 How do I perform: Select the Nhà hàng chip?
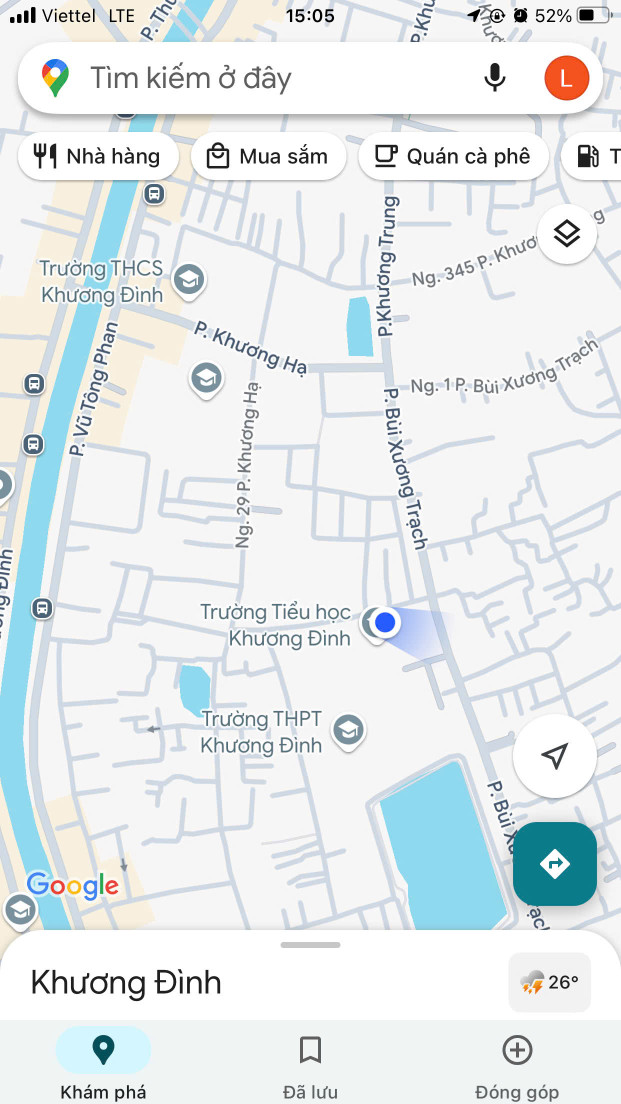point(97,156)
